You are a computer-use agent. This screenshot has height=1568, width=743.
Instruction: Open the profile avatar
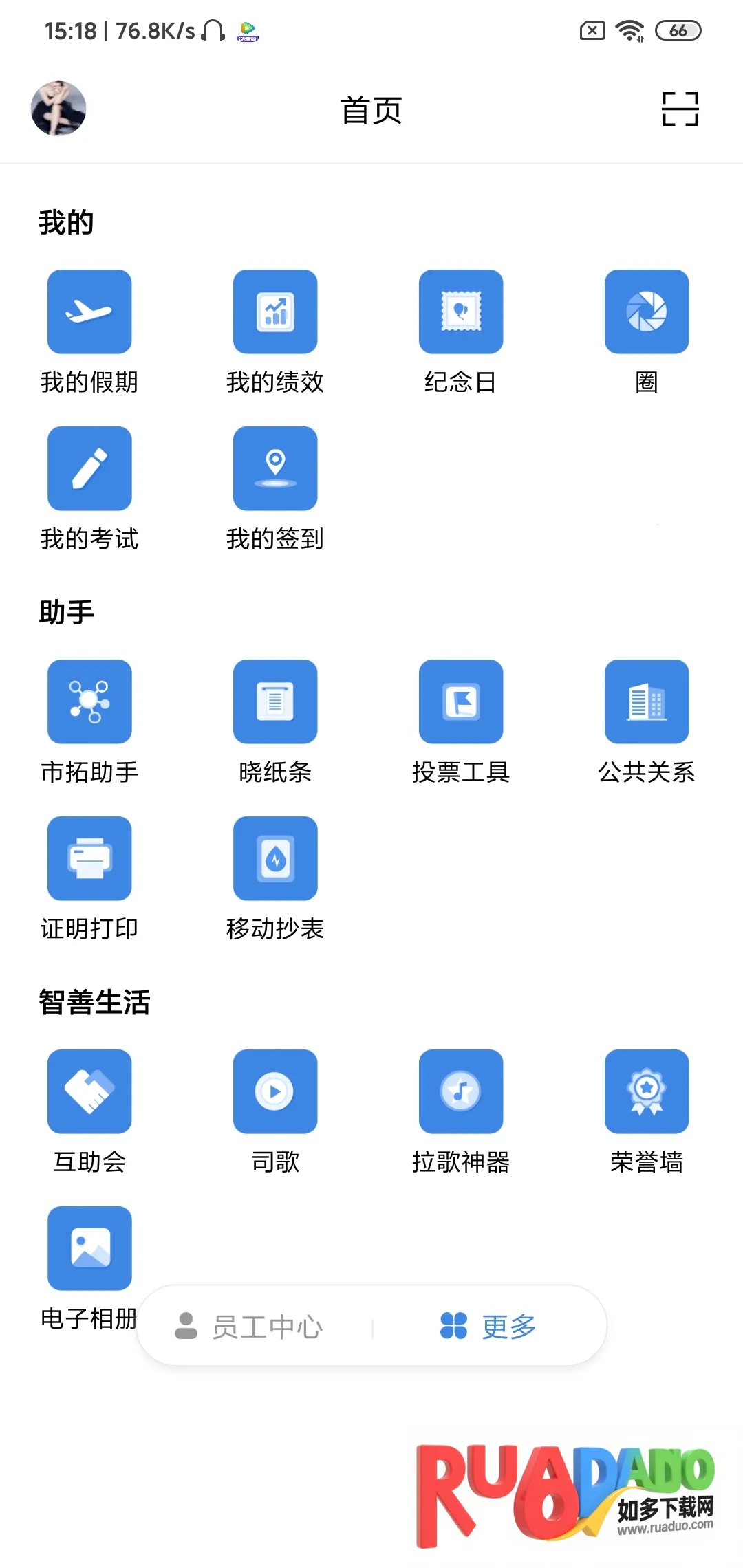58,109
